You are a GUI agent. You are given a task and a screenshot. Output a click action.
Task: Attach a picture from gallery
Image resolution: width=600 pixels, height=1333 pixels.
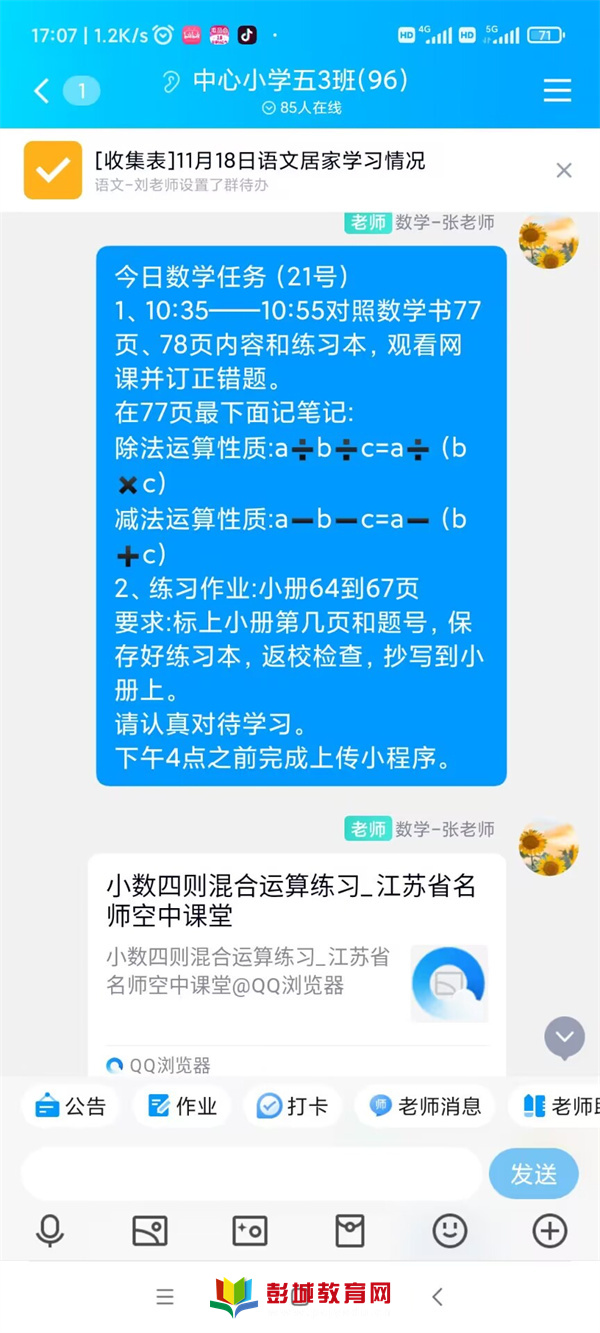150,1231
